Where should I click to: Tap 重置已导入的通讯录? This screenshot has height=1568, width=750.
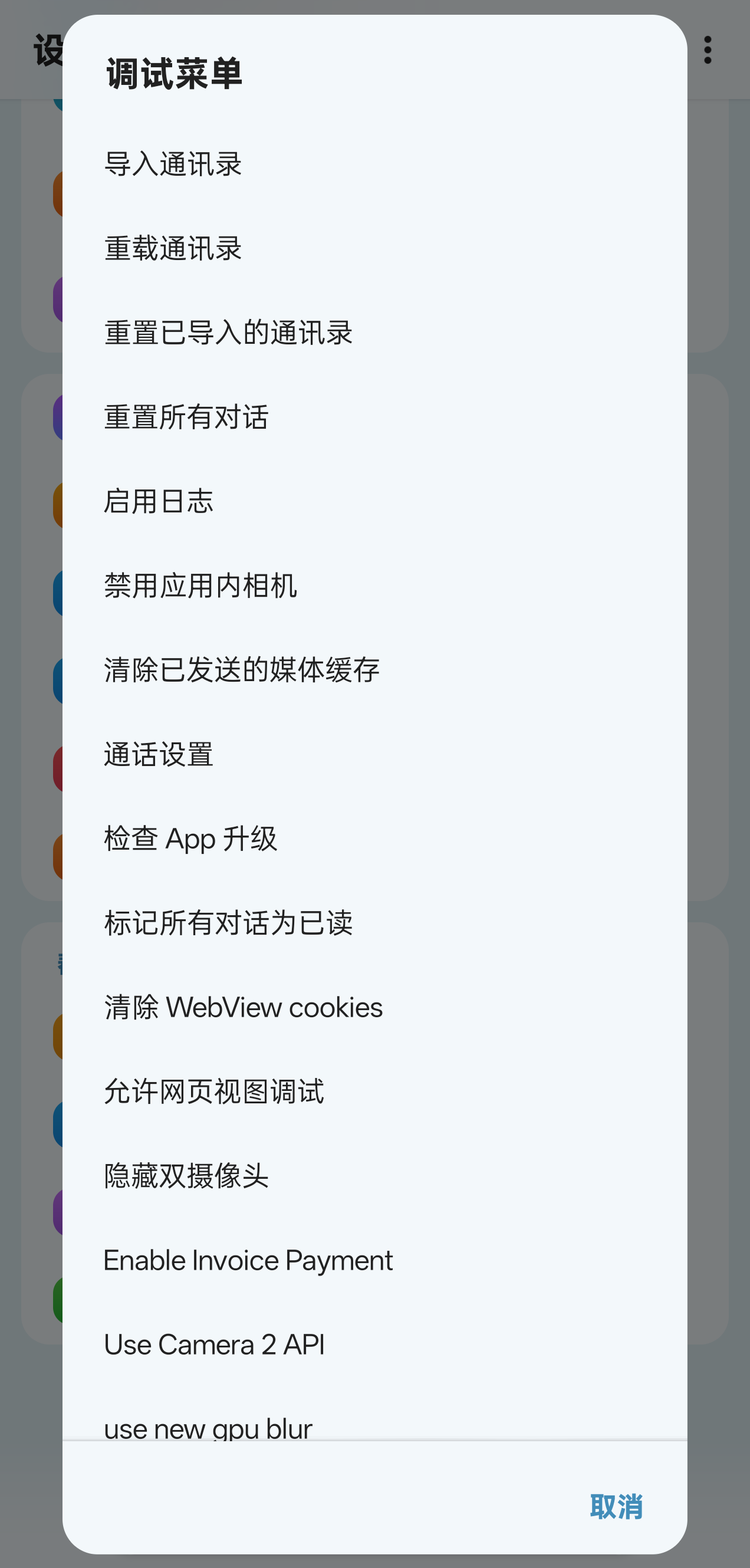(x=228, y=333)
